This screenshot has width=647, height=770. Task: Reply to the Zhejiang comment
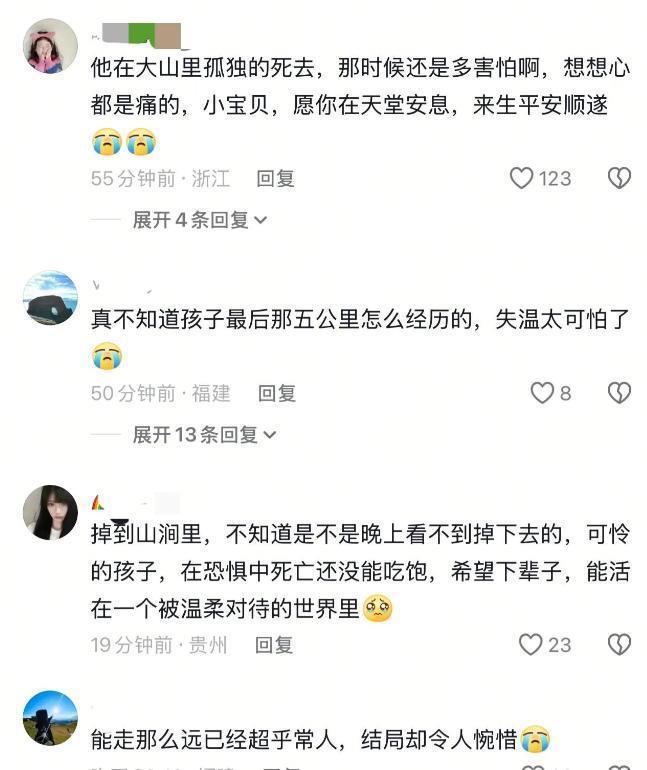tap(275, 179)
